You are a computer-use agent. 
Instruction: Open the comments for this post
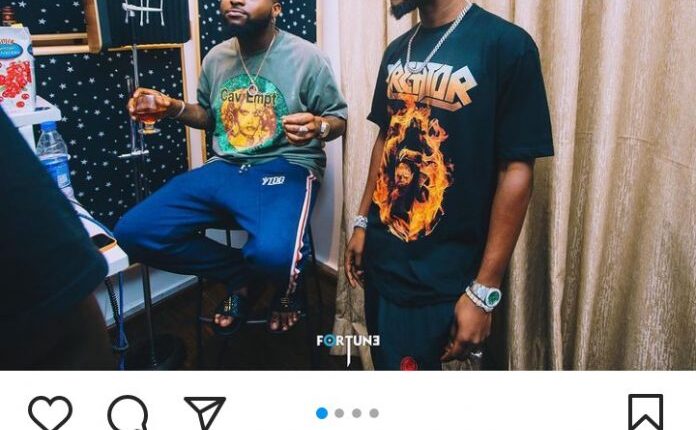[x=128, y=412]
